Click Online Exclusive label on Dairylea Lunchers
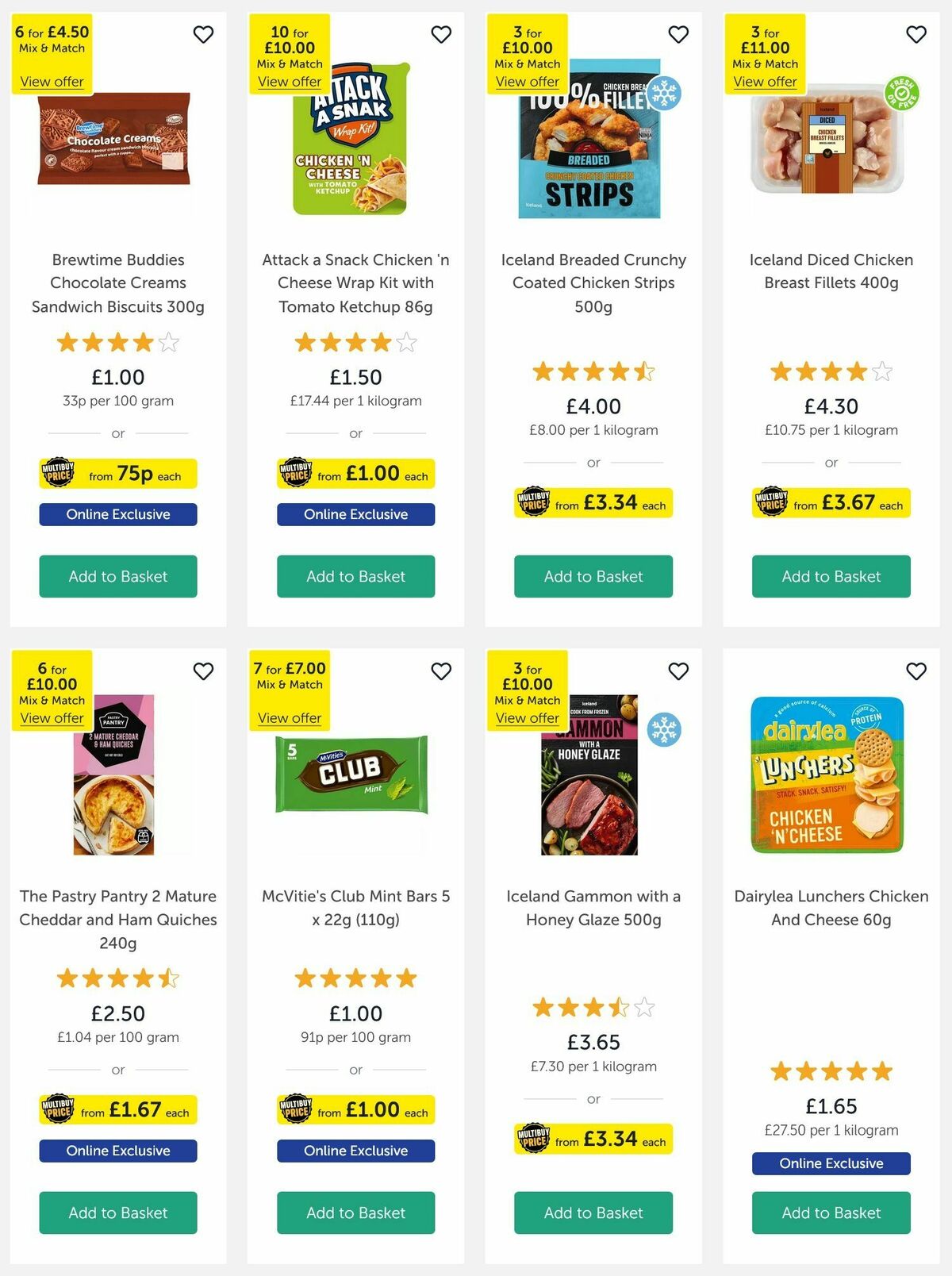 pos(831,1163)
